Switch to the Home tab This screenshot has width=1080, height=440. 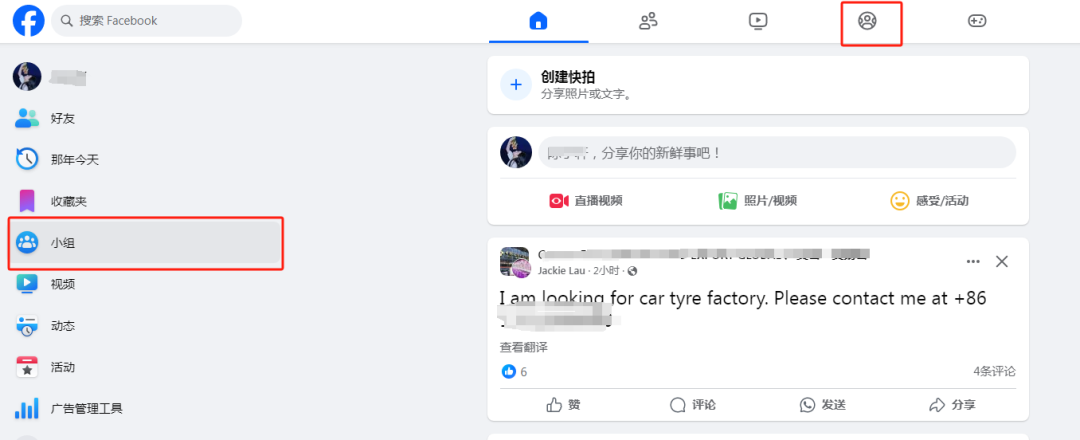pos(538,21)
